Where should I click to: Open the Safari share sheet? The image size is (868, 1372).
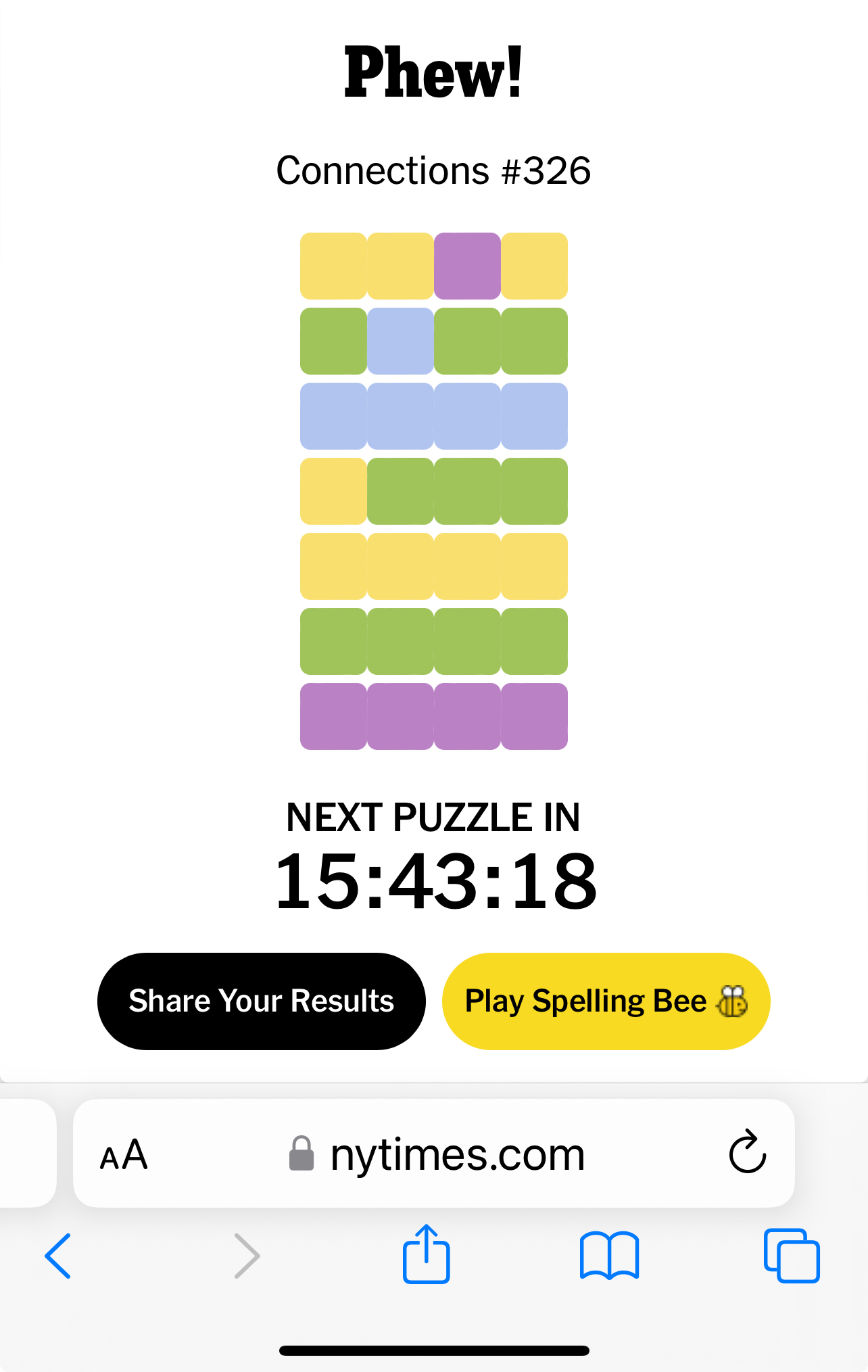pos(426,1254)
